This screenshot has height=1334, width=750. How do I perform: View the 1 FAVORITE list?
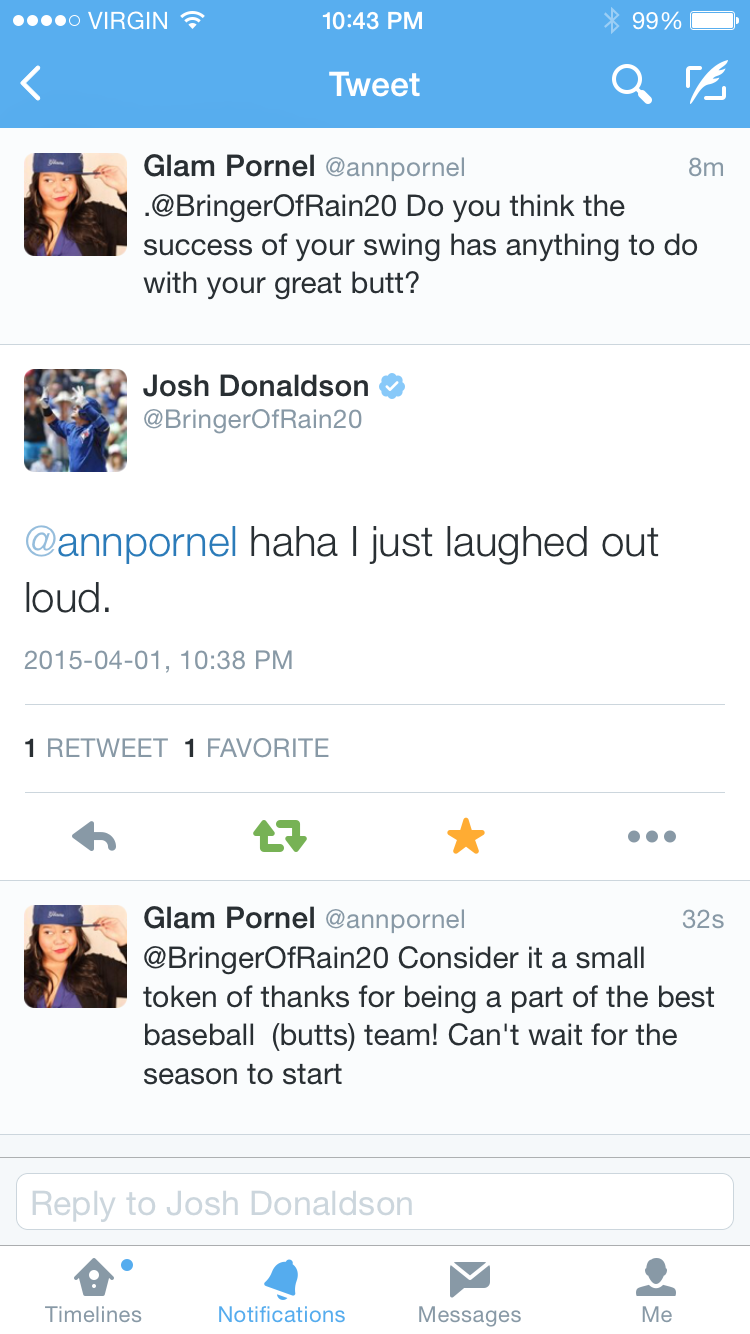point(257,748)
